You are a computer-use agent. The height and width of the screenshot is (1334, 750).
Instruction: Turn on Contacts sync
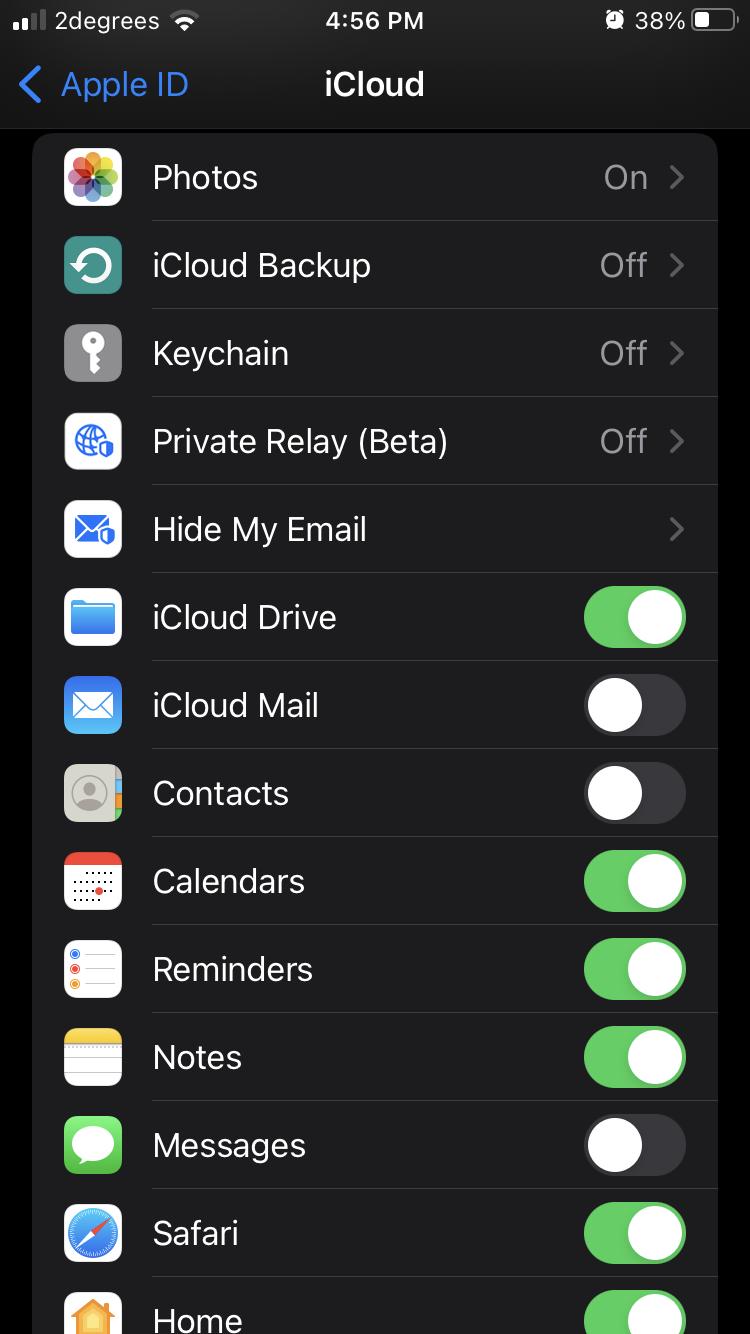click(x=634, y=793)
